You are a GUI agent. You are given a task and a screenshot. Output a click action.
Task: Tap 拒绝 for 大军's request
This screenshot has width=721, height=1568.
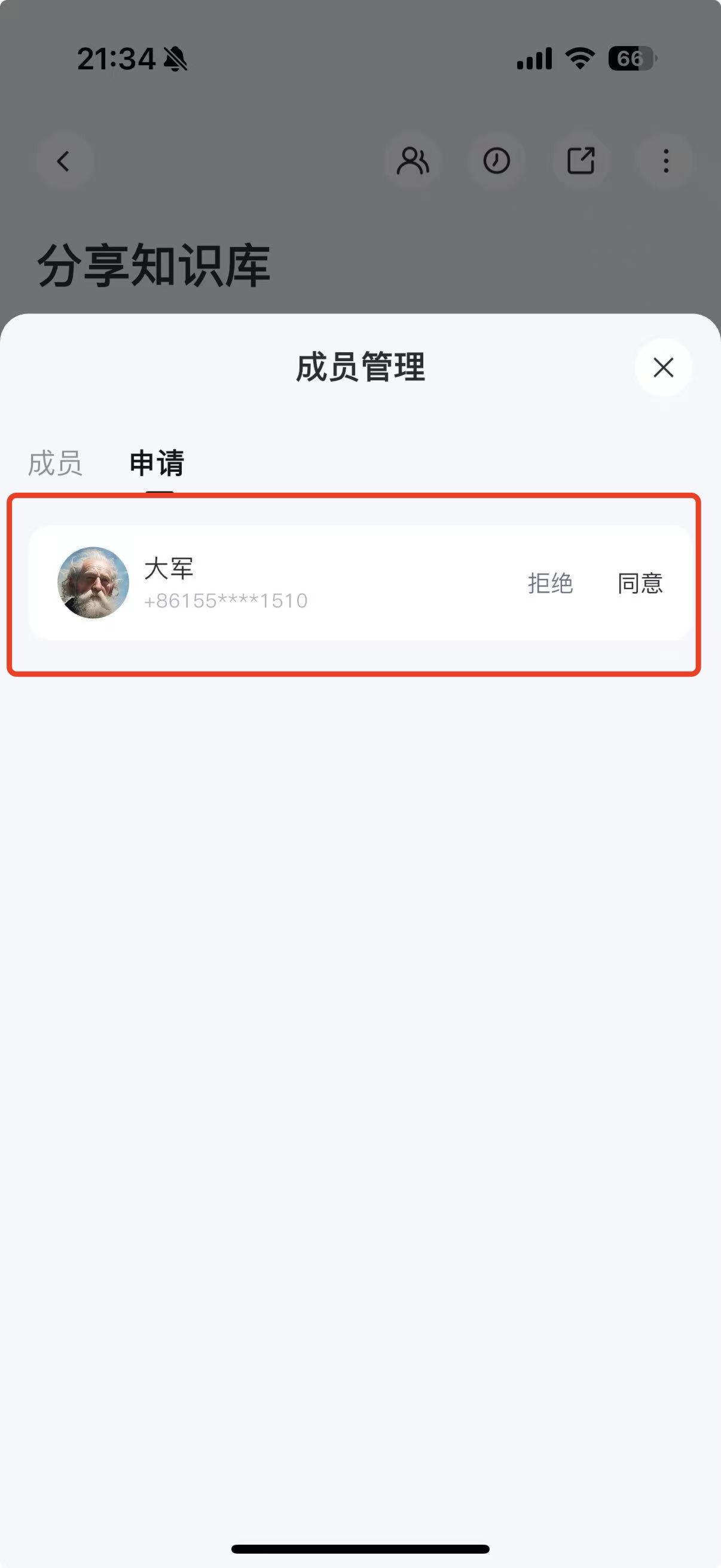(550, 583)
